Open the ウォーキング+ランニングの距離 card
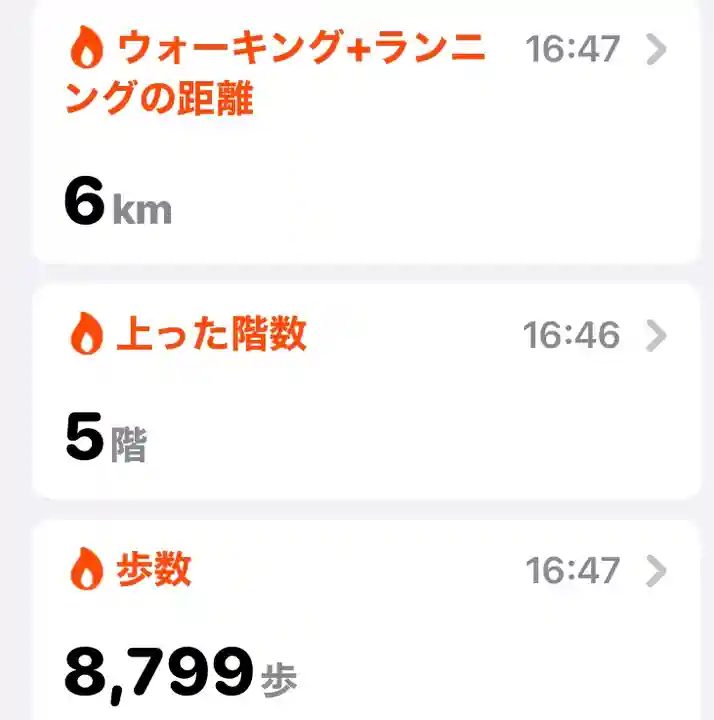 366,130
